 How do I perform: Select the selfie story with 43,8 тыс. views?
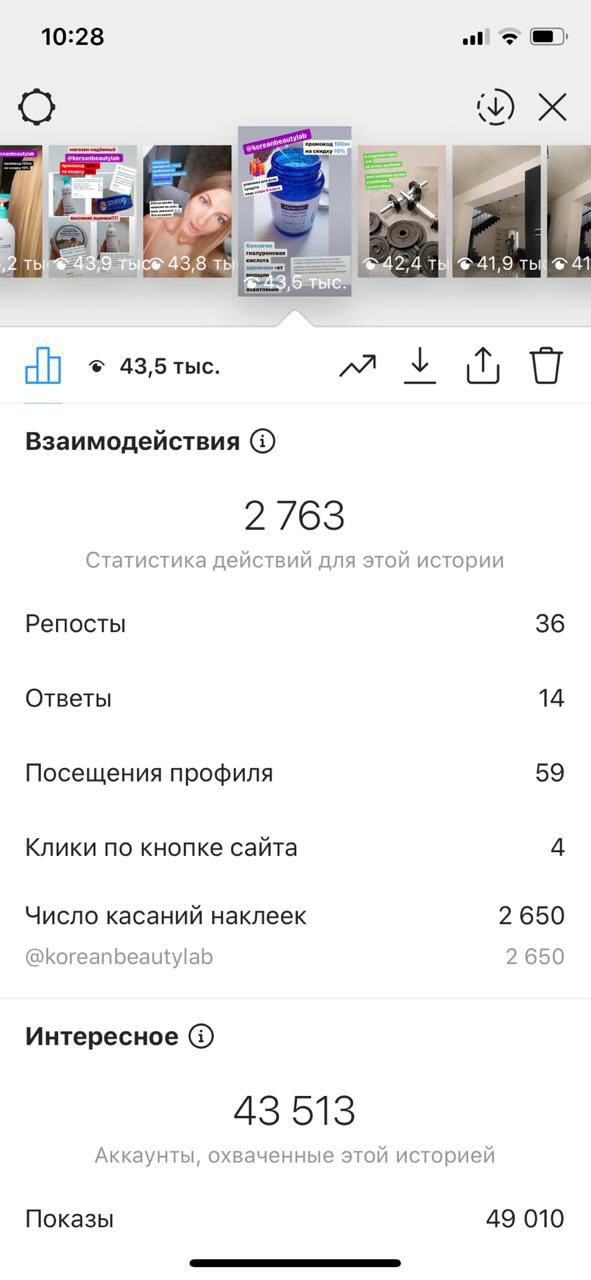pyautogui.click(x=187, y=211)
